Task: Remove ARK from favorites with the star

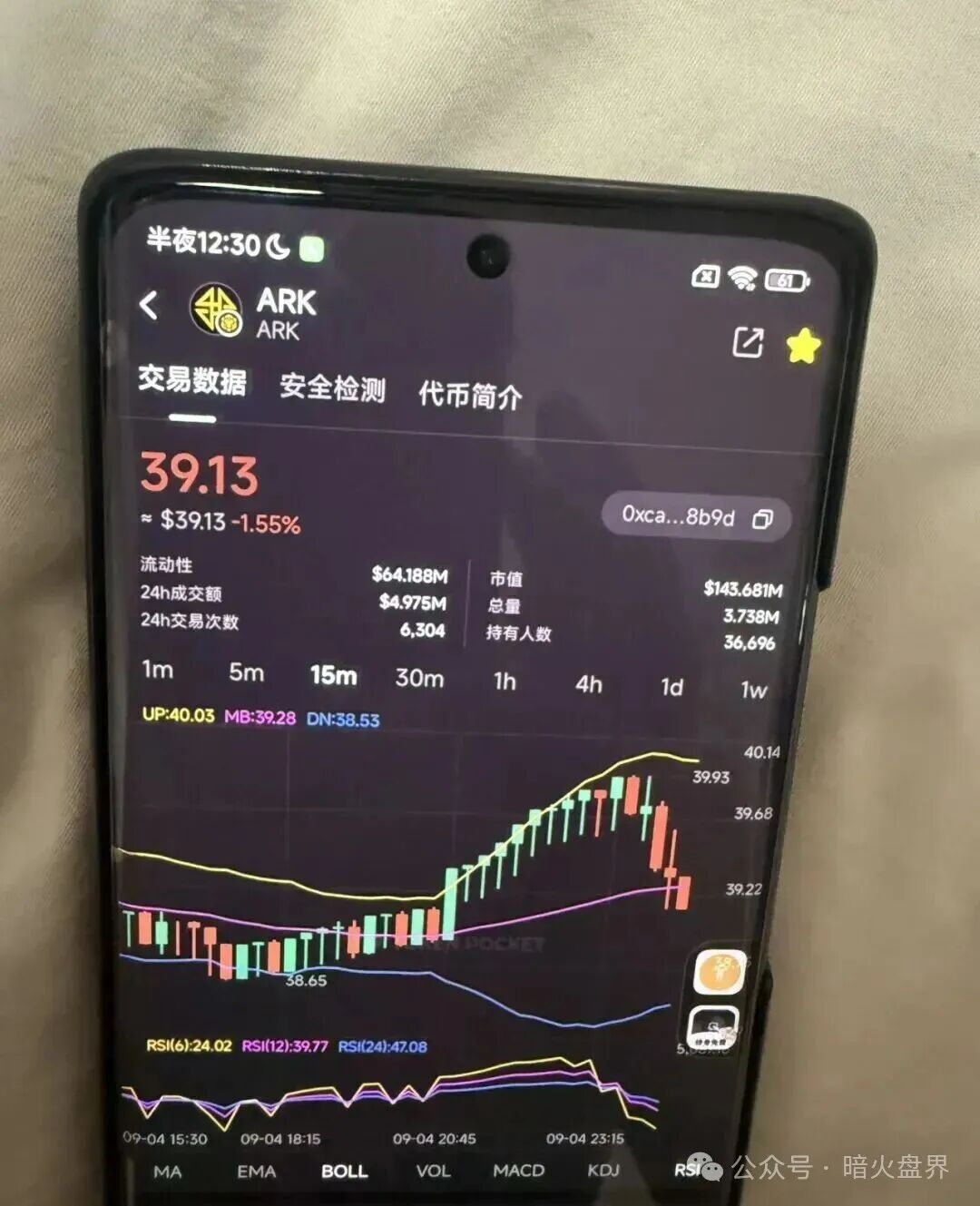Action: (803, 346)
